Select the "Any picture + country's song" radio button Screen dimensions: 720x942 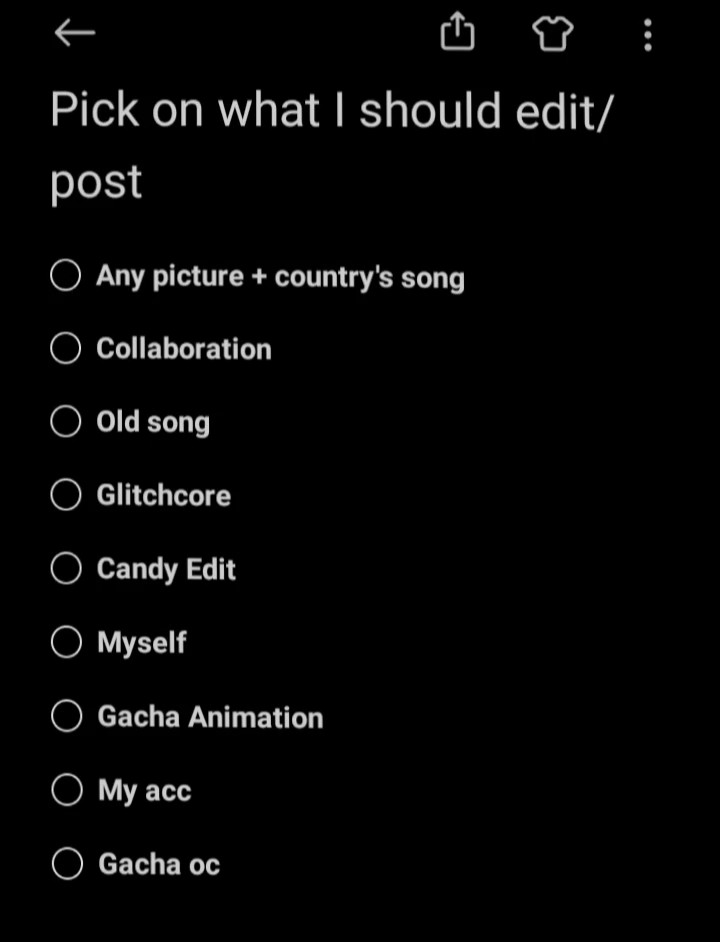click(x=65, y=275)
